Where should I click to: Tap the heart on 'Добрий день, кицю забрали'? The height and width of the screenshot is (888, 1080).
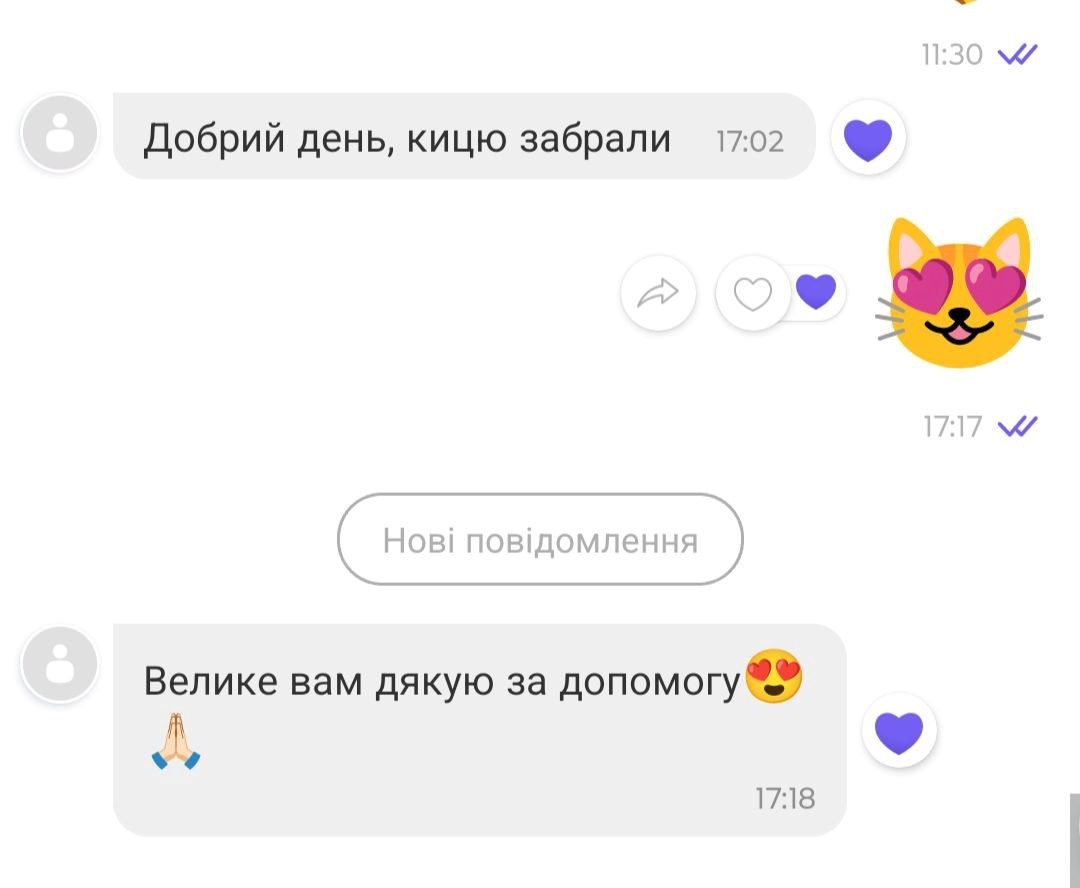[868, 138]
